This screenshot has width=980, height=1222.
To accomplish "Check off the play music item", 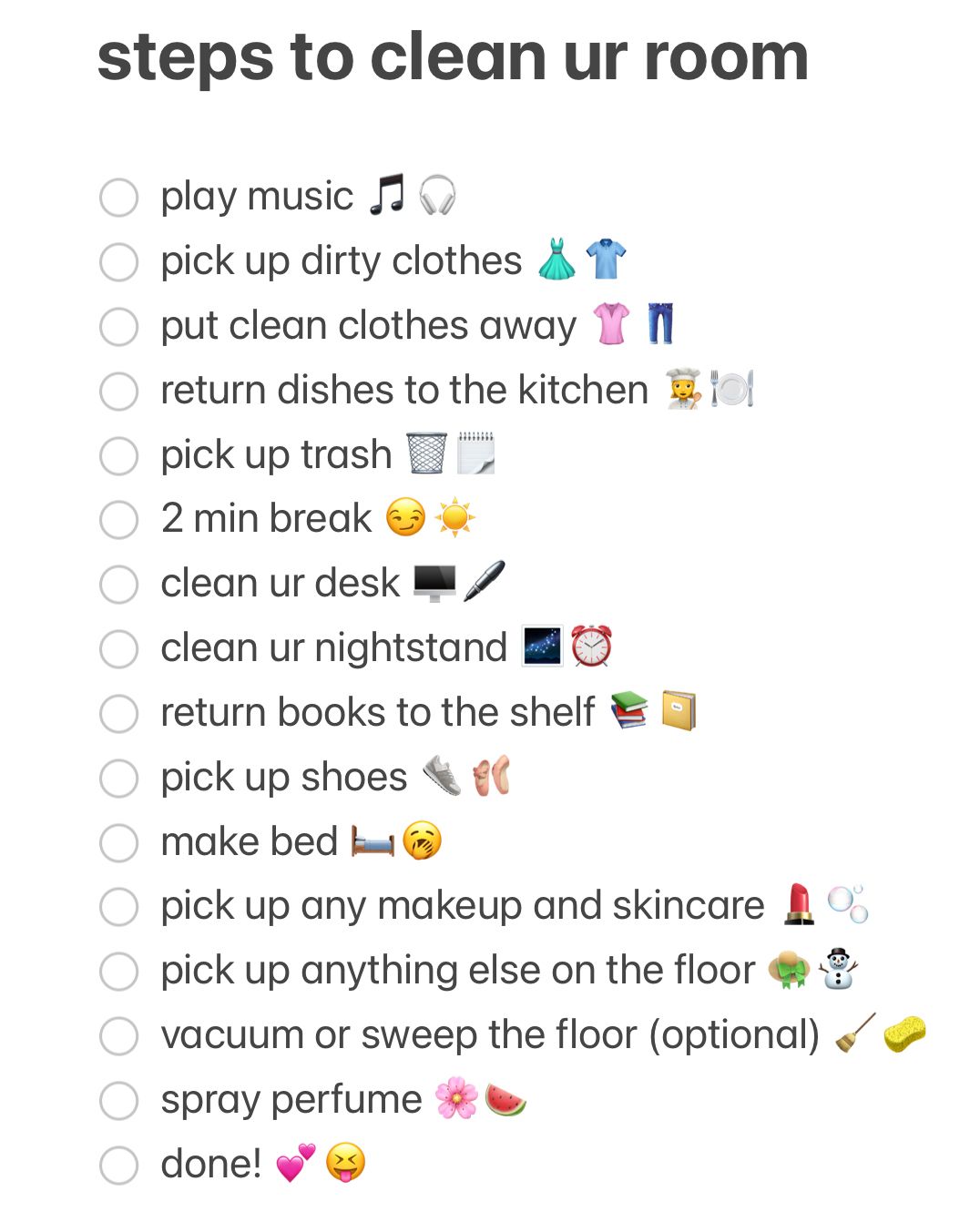I will [118, 198].
